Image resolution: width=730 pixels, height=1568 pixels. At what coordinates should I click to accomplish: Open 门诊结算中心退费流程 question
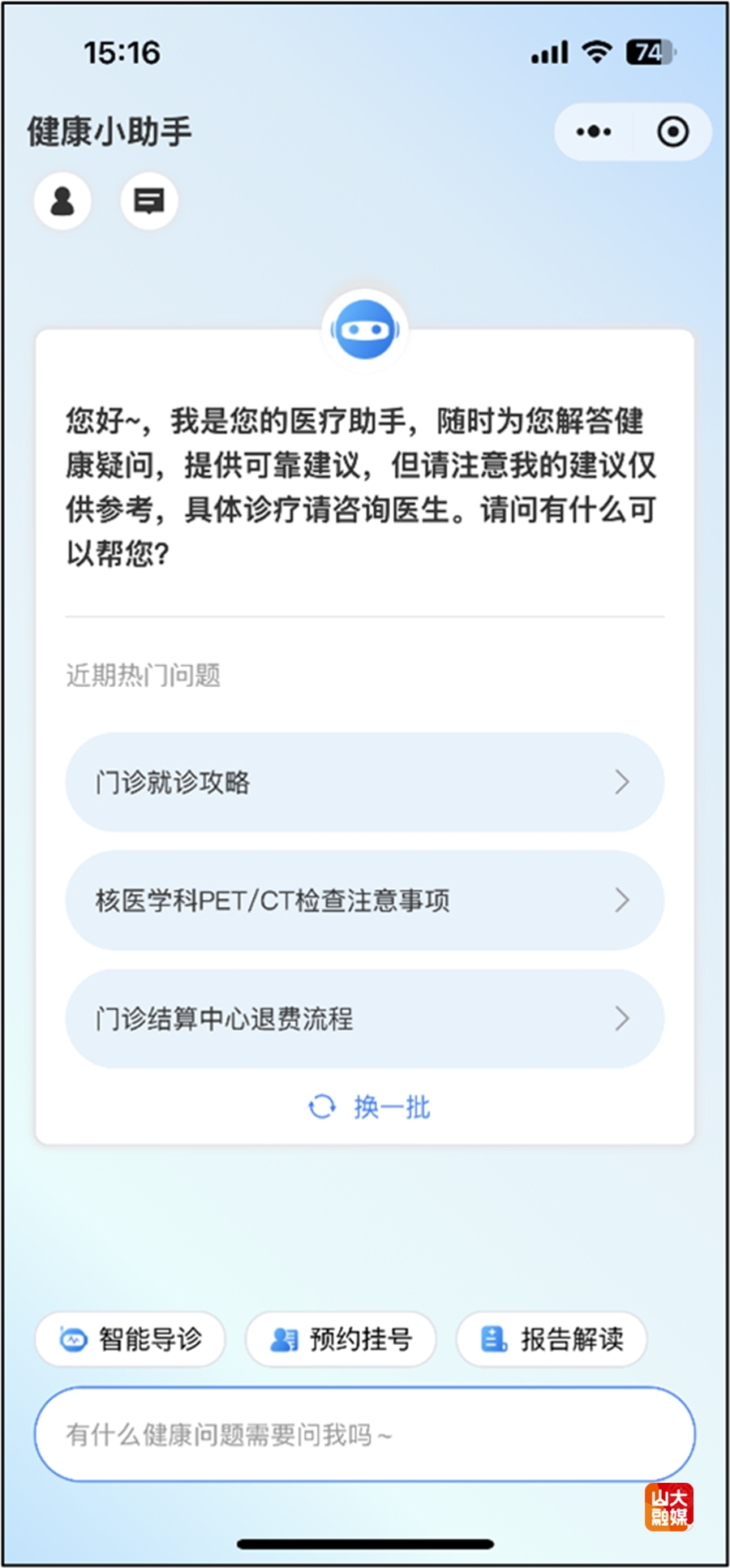coord(364,1019)
